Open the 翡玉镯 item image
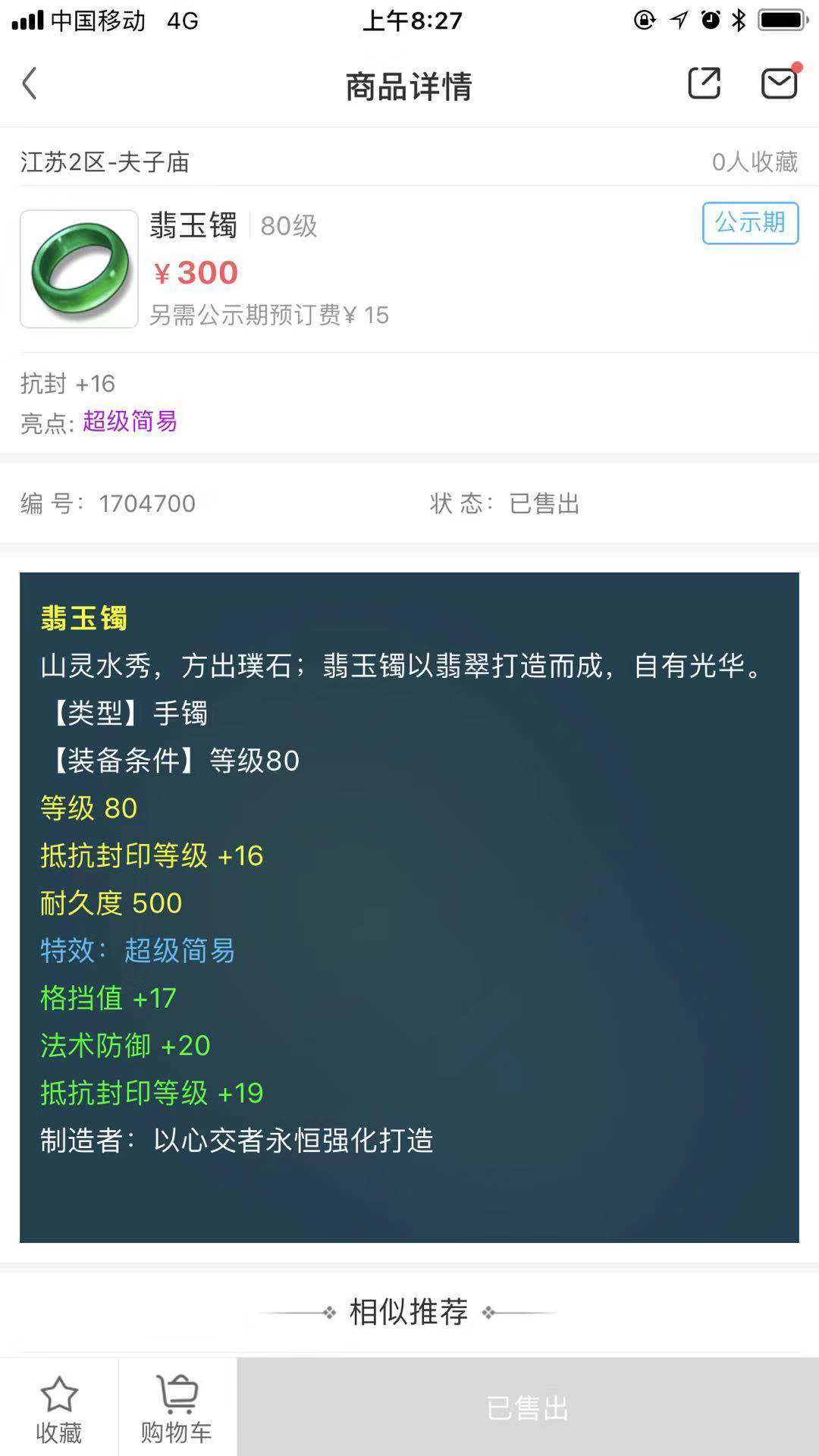 [x=79, y=269]
